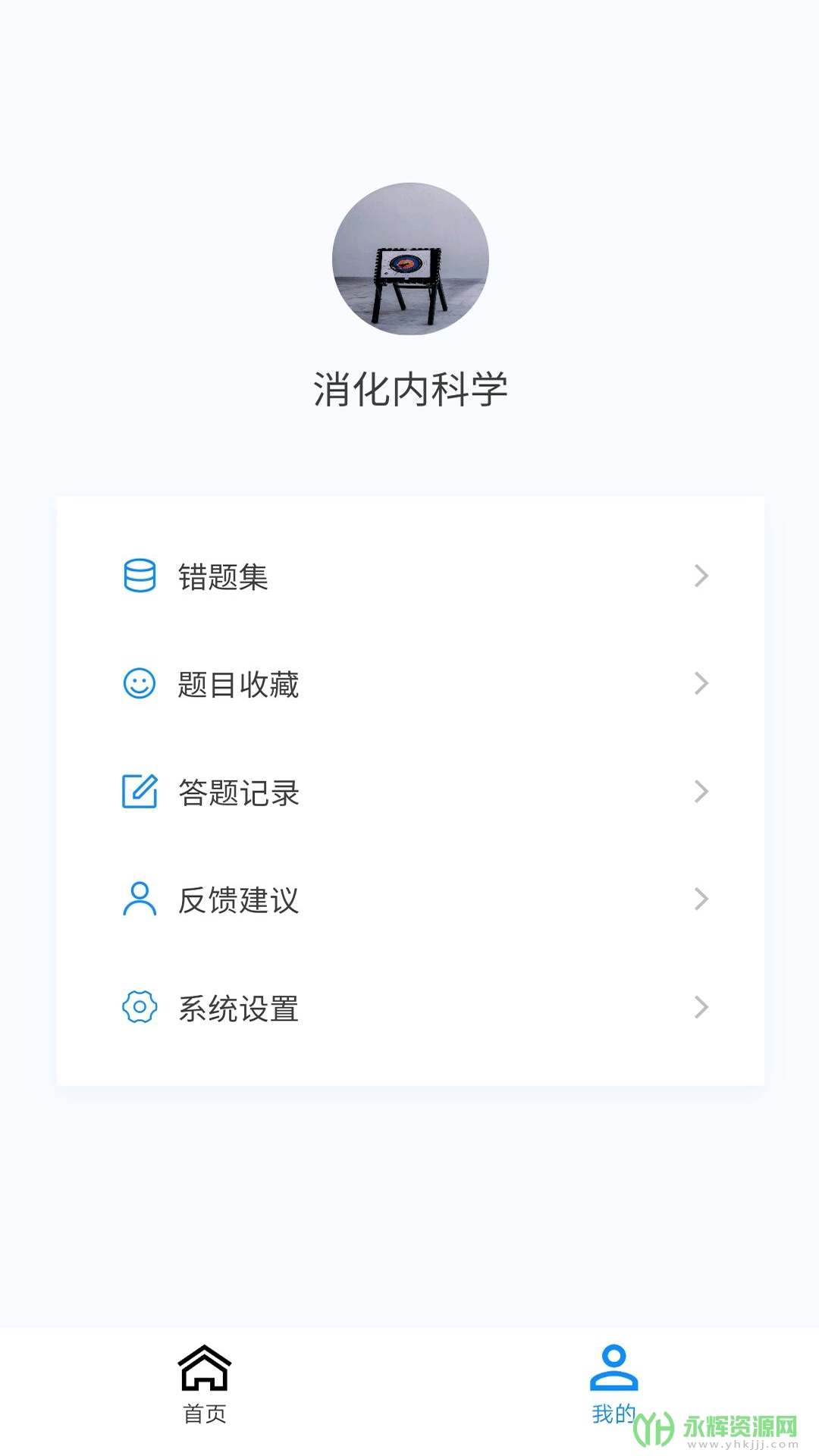
Task: Open the 错题集 row
Action: click(410, 576)
